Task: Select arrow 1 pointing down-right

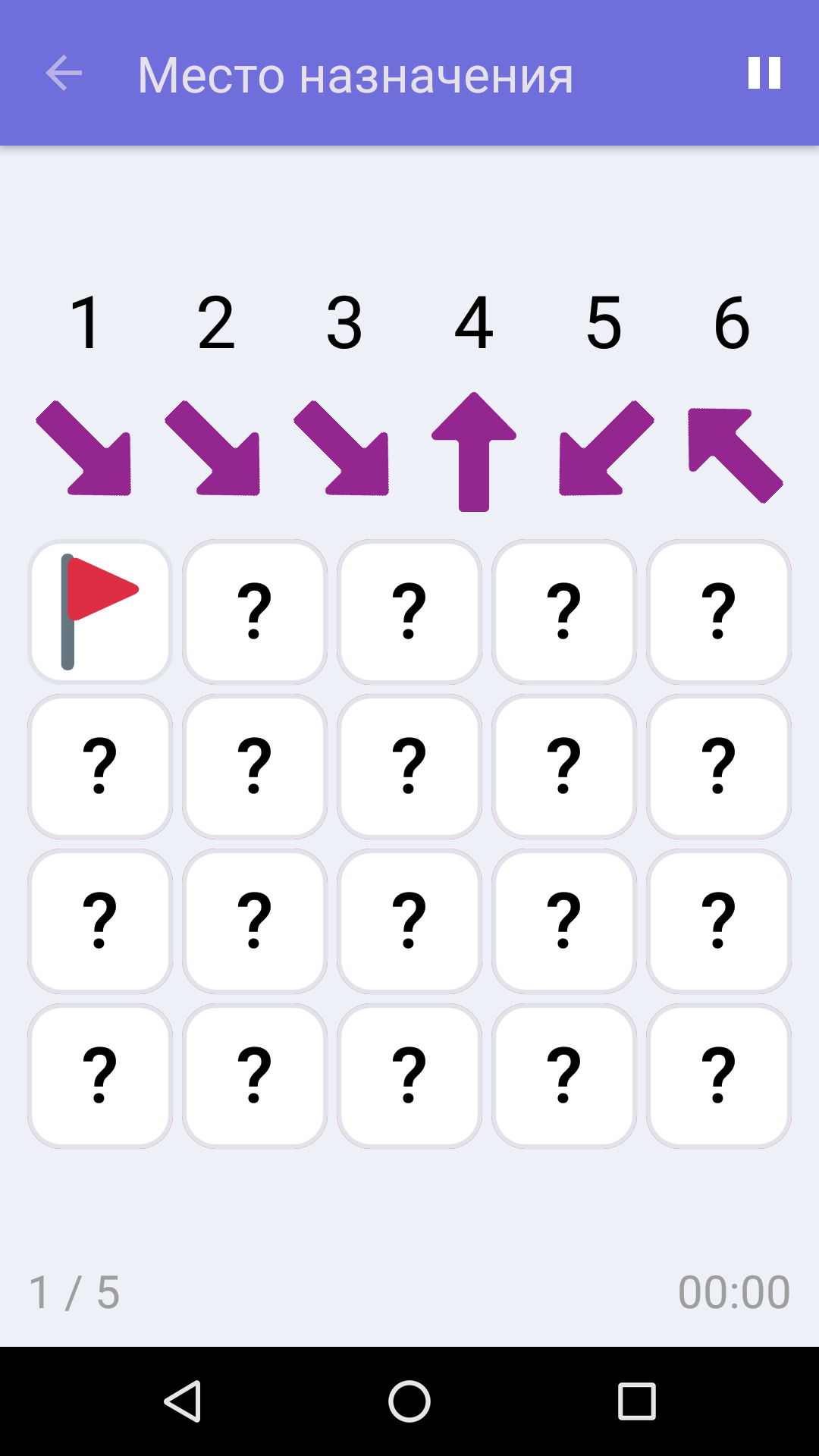Action: click(85, 447)
